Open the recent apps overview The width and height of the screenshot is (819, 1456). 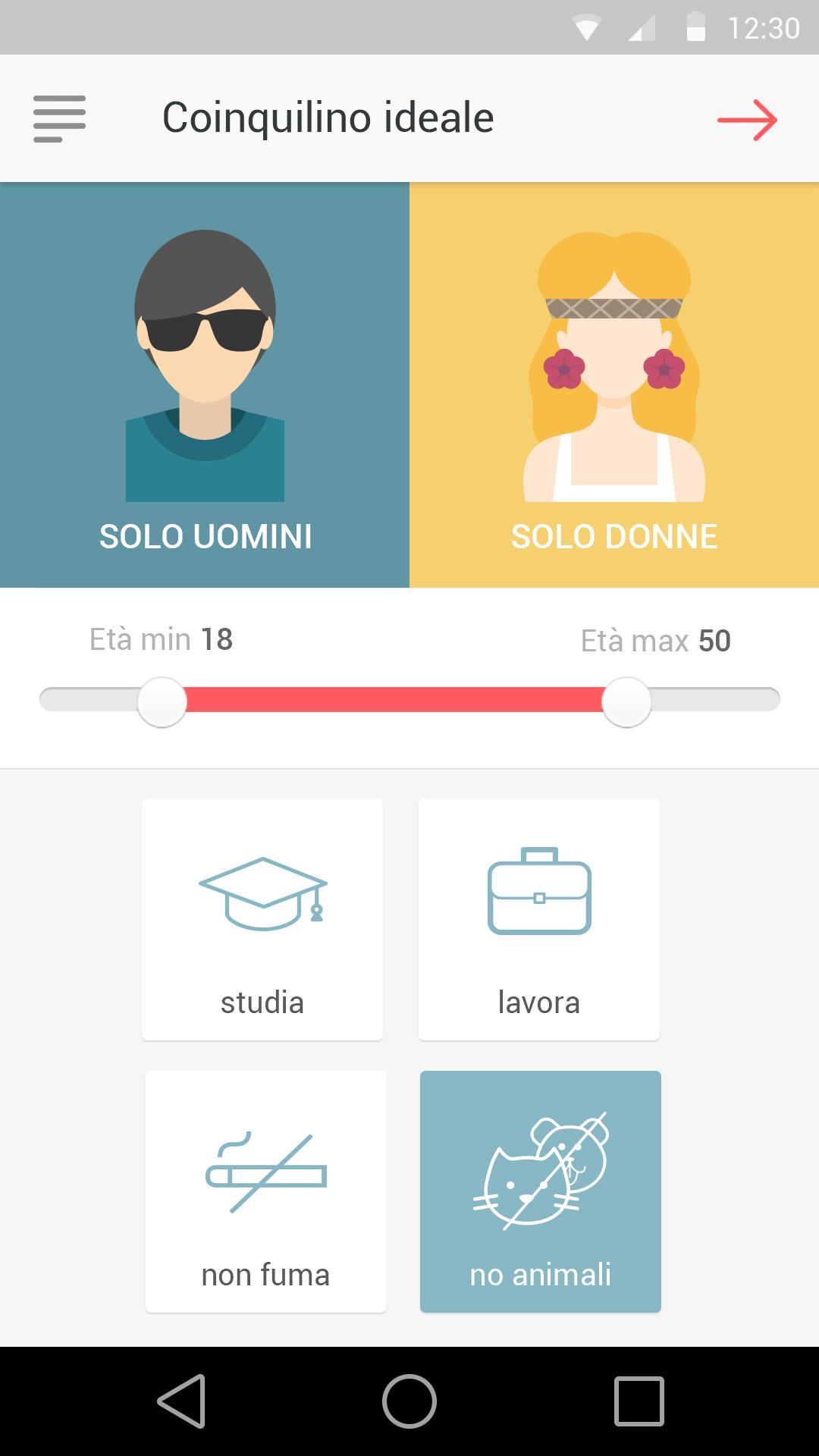point(639,1401)
